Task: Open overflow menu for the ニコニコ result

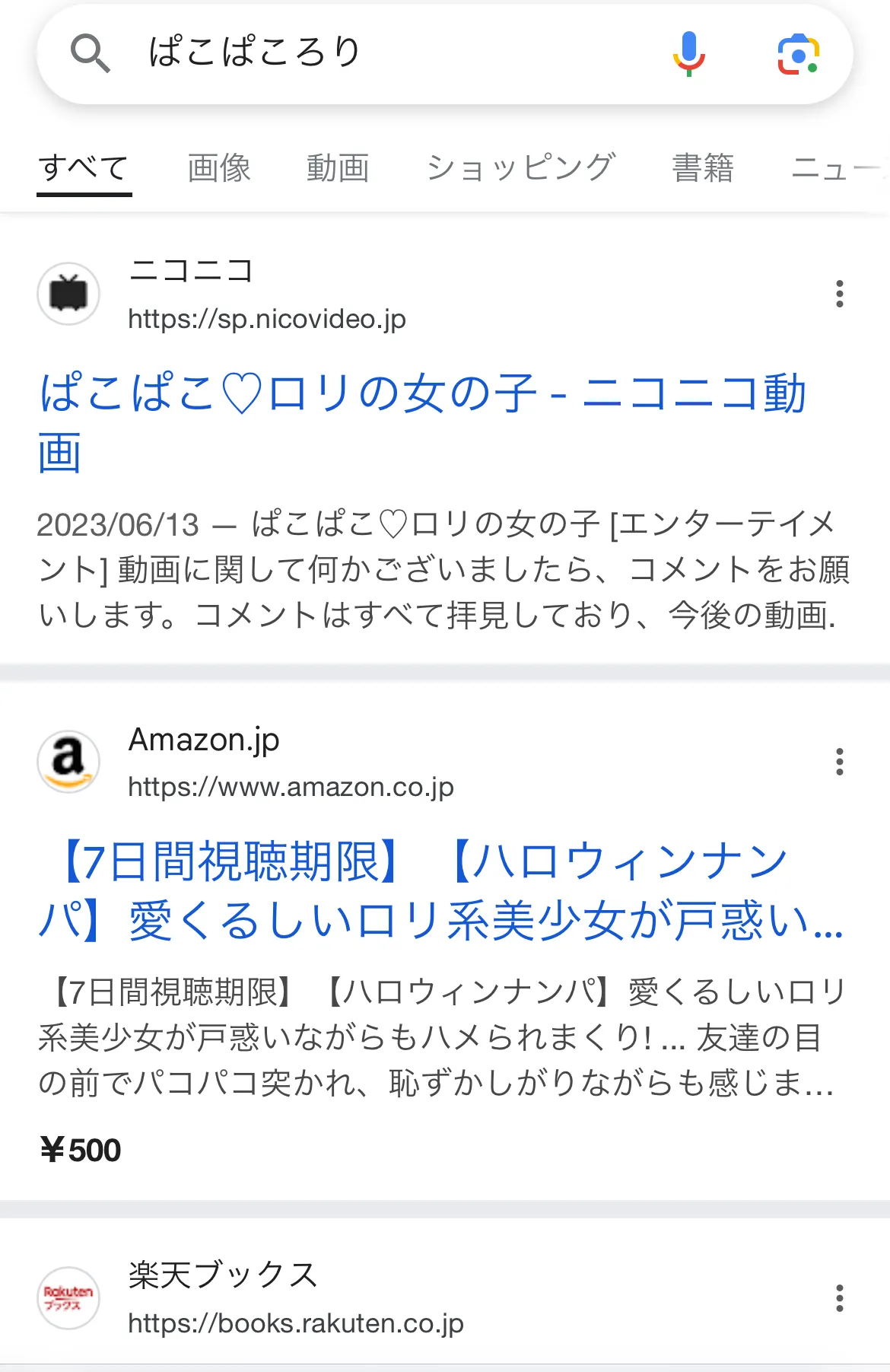Action: coord(839,294)
